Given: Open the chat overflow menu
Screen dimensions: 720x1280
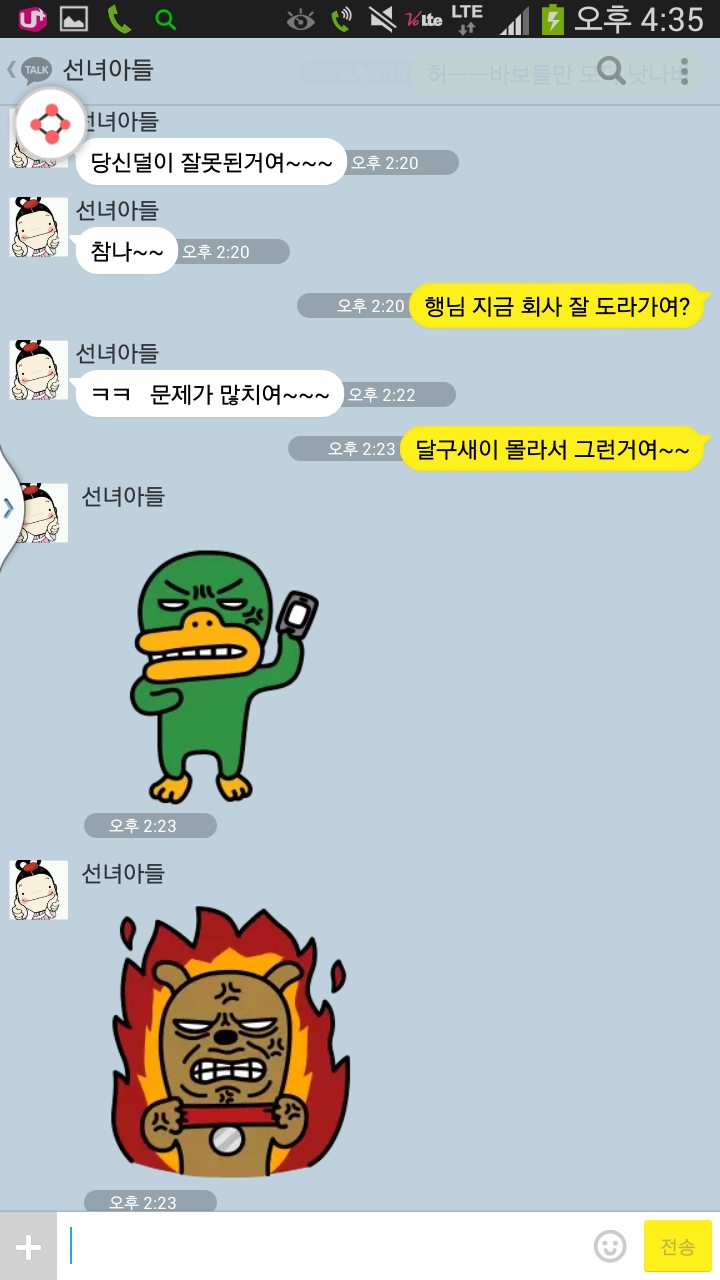Looking at the screenshot, I should [x=684, y=71].
